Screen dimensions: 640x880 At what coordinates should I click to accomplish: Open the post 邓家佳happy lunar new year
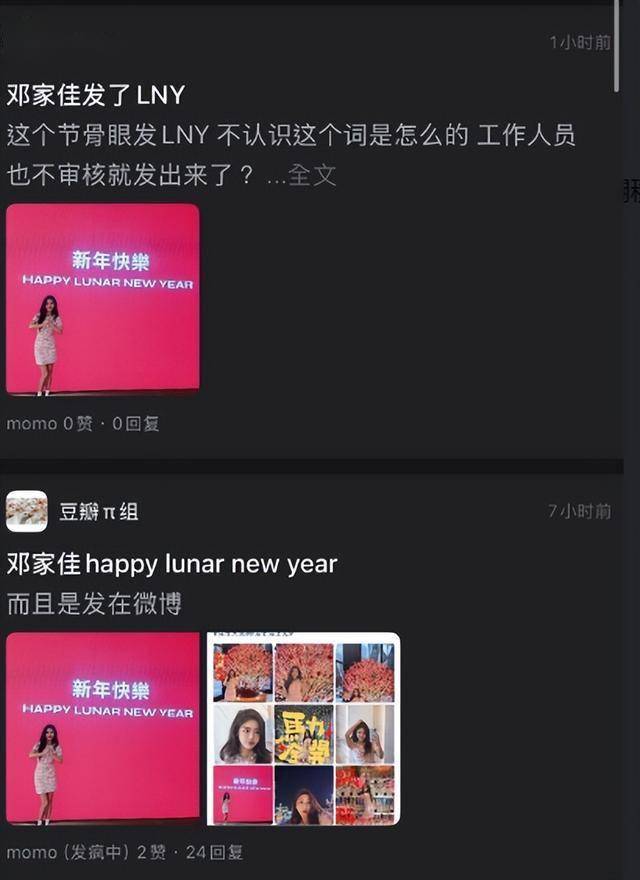172,564
